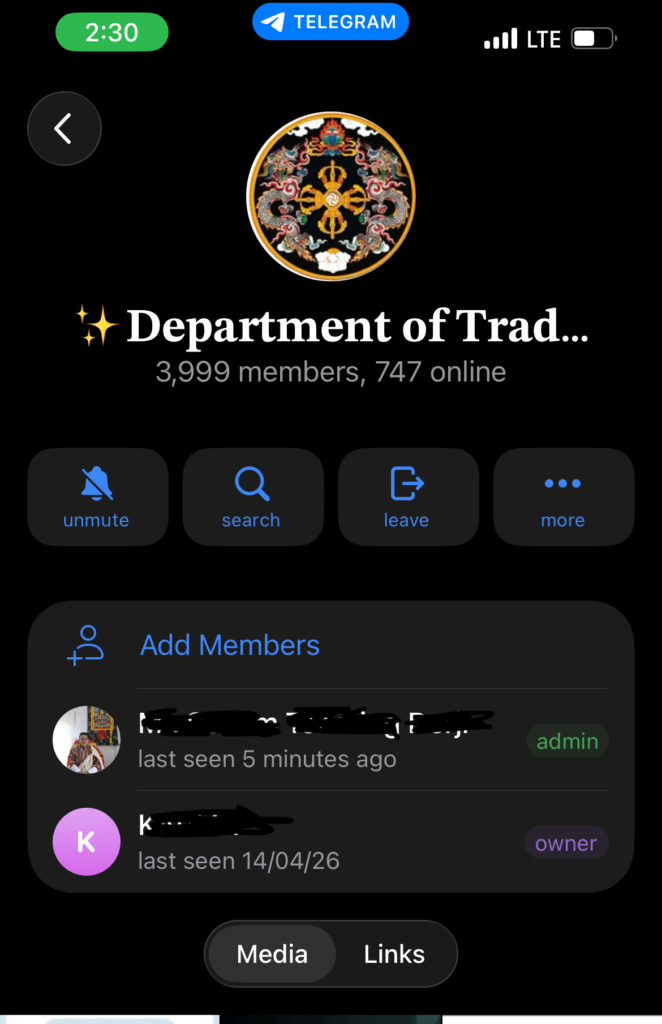Return to Telegram via status bar pill

[330, 21]
